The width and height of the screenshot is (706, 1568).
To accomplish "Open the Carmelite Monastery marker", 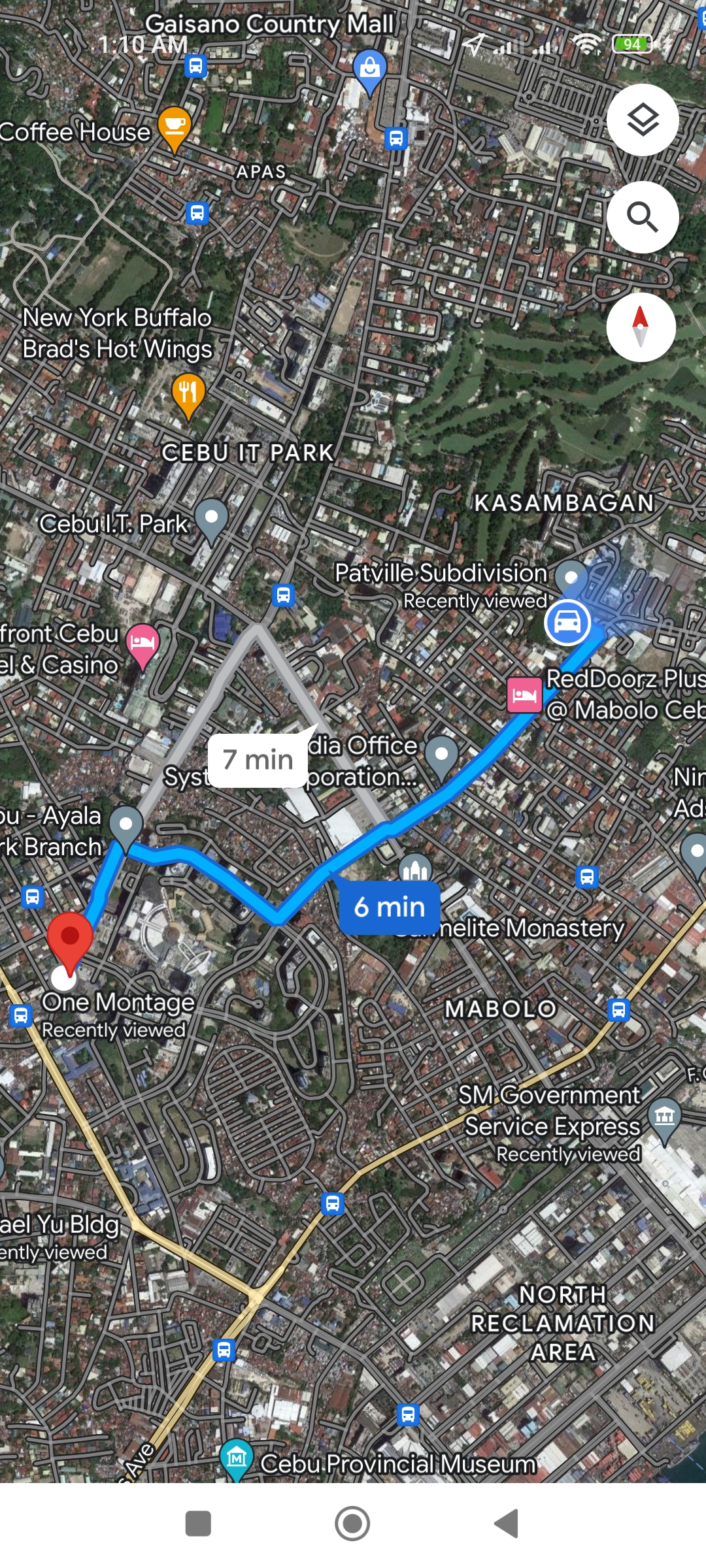I will coord(415,870).
